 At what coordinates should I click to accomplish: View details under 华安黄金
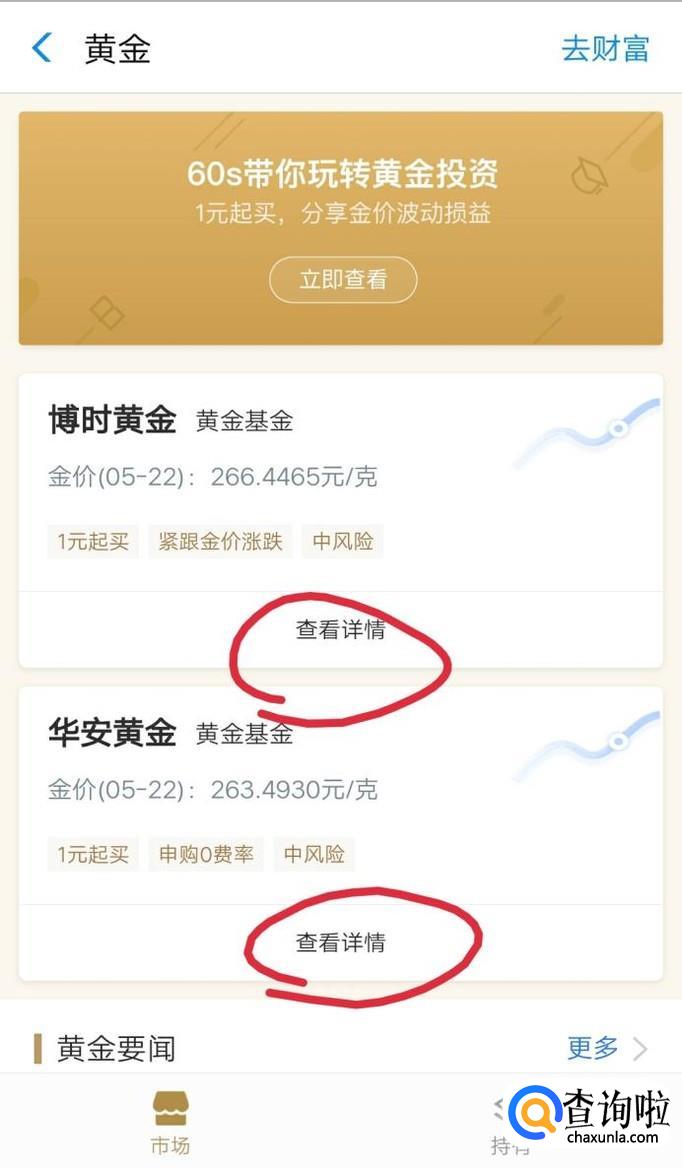[x=340, y=942]
